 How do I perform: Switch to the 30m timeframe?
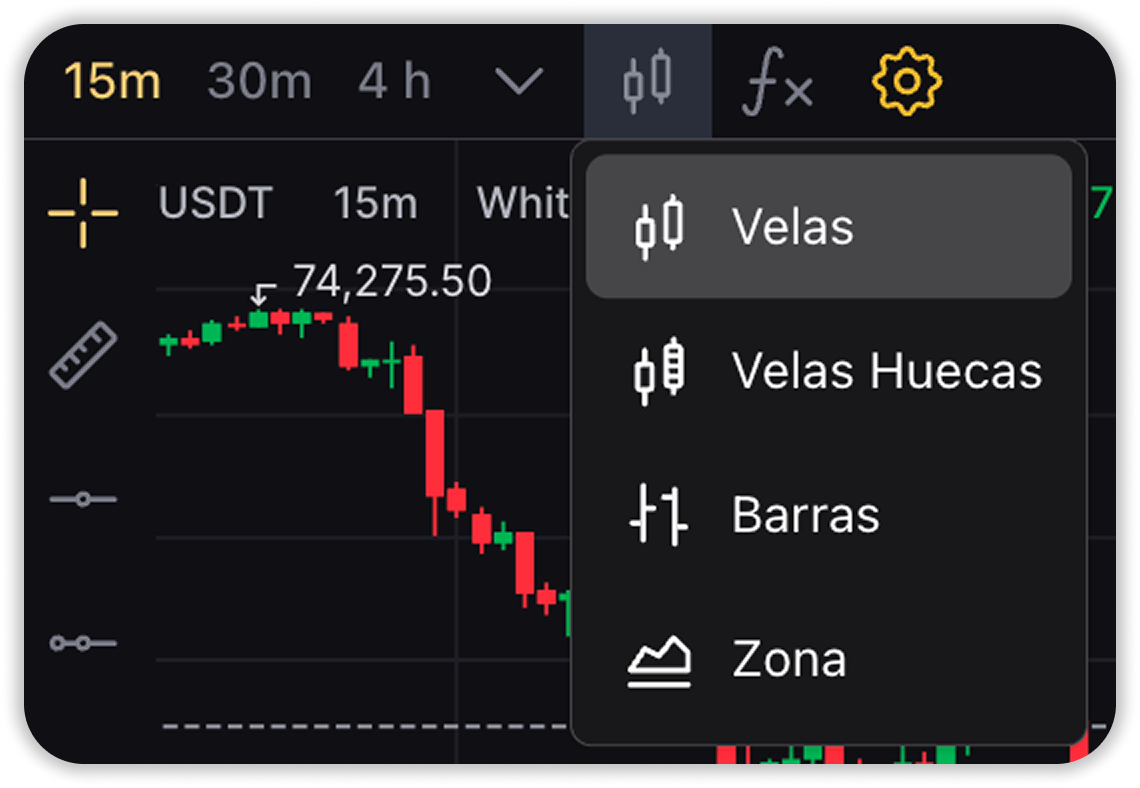(259, 82)
